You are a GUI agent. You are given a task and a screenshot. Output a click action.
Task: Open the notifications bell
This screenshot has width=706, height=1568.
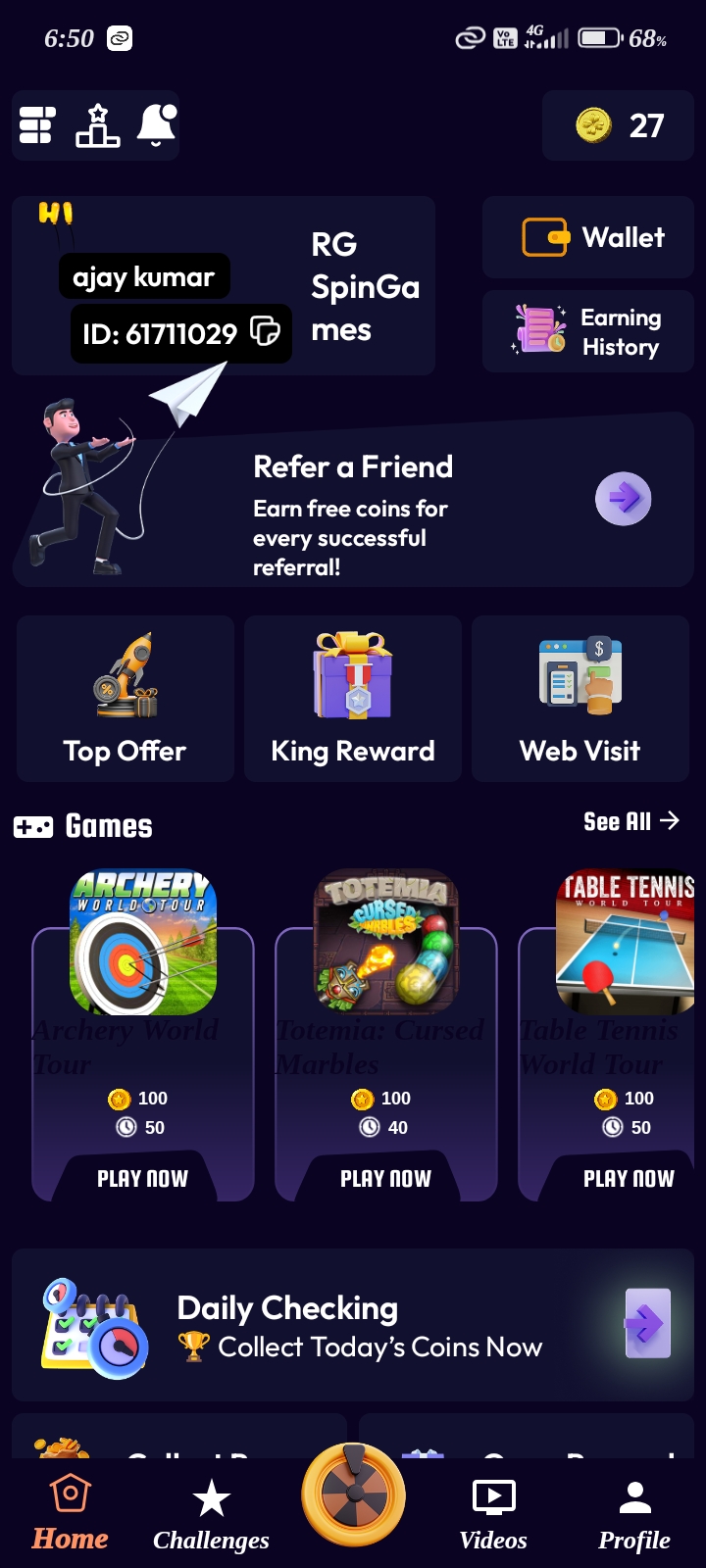pos(156,125)
